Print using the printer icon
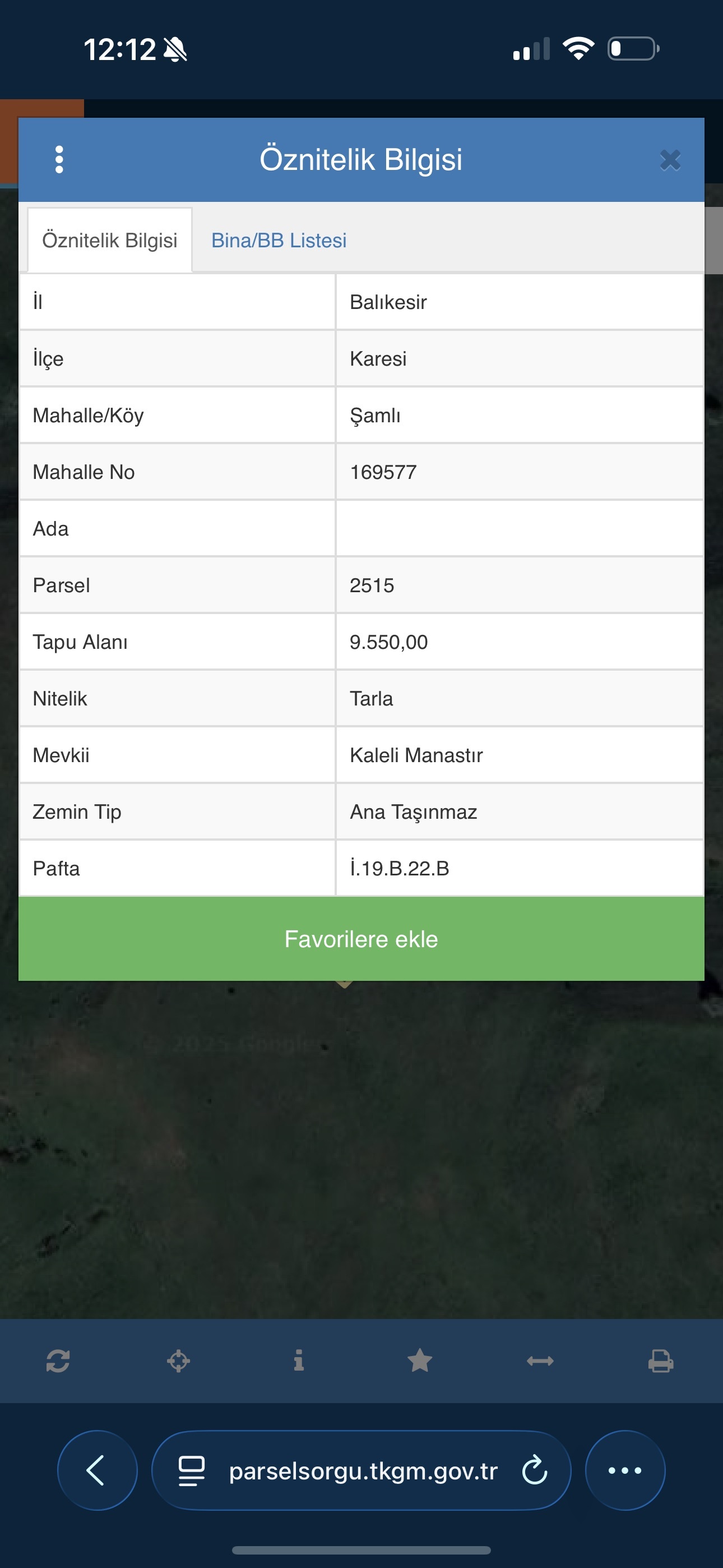The width and height of the screenshot is (723, 1568). click(x=661, y=1361)
